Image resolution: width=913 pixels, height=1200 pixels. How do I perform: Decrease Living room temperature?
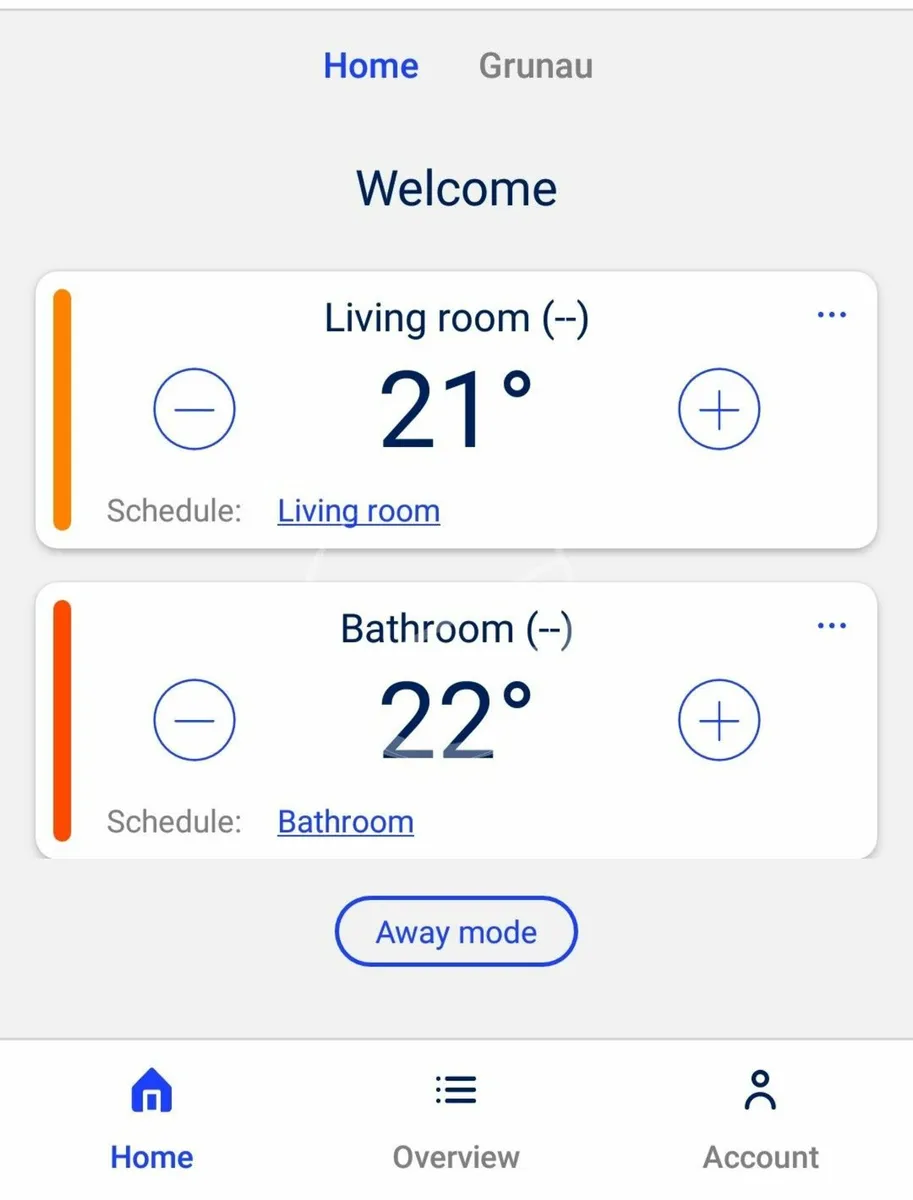point(194,409)
